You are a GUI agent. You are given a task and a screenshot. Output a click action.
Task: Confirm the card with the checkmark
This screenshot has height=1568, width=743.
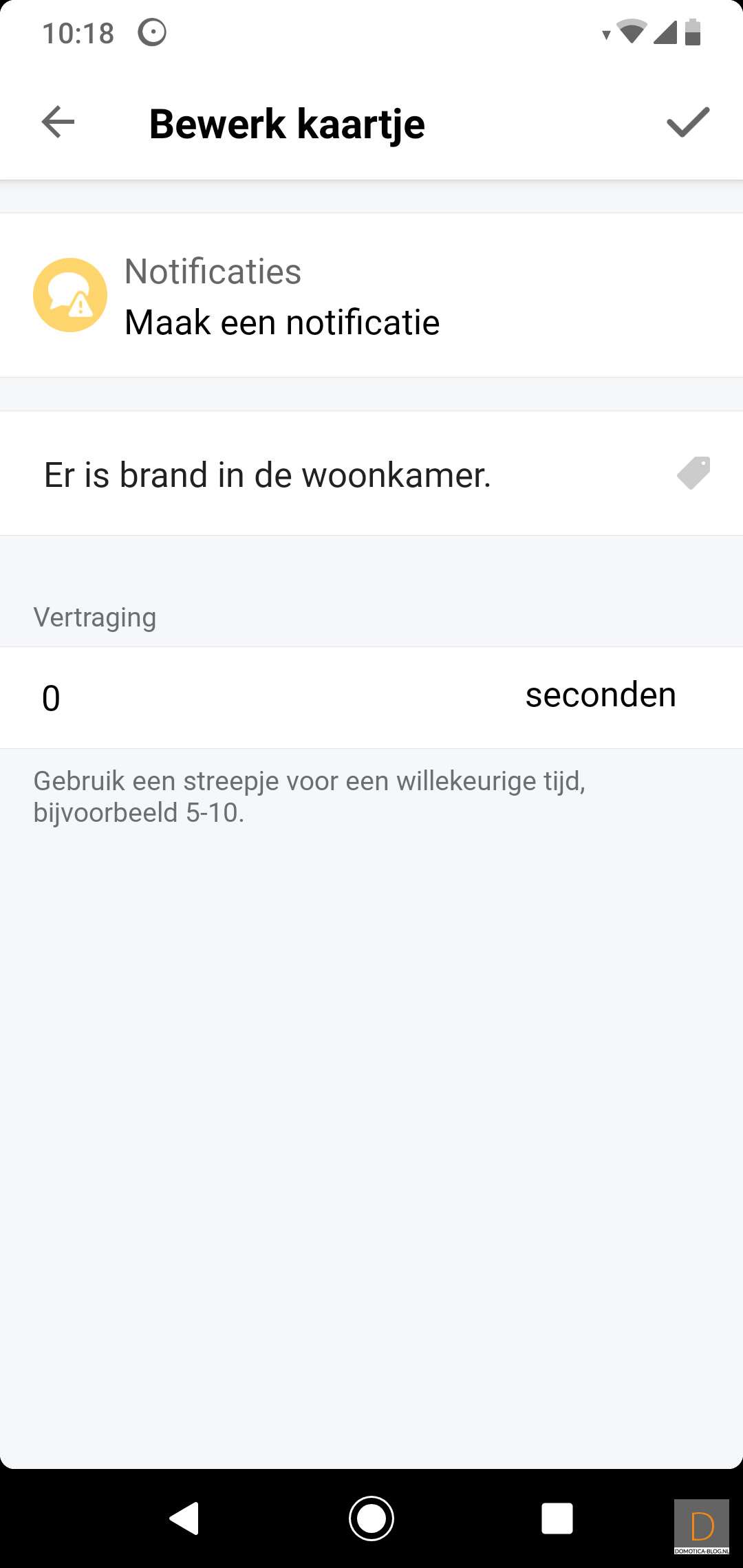click(687, 122)
